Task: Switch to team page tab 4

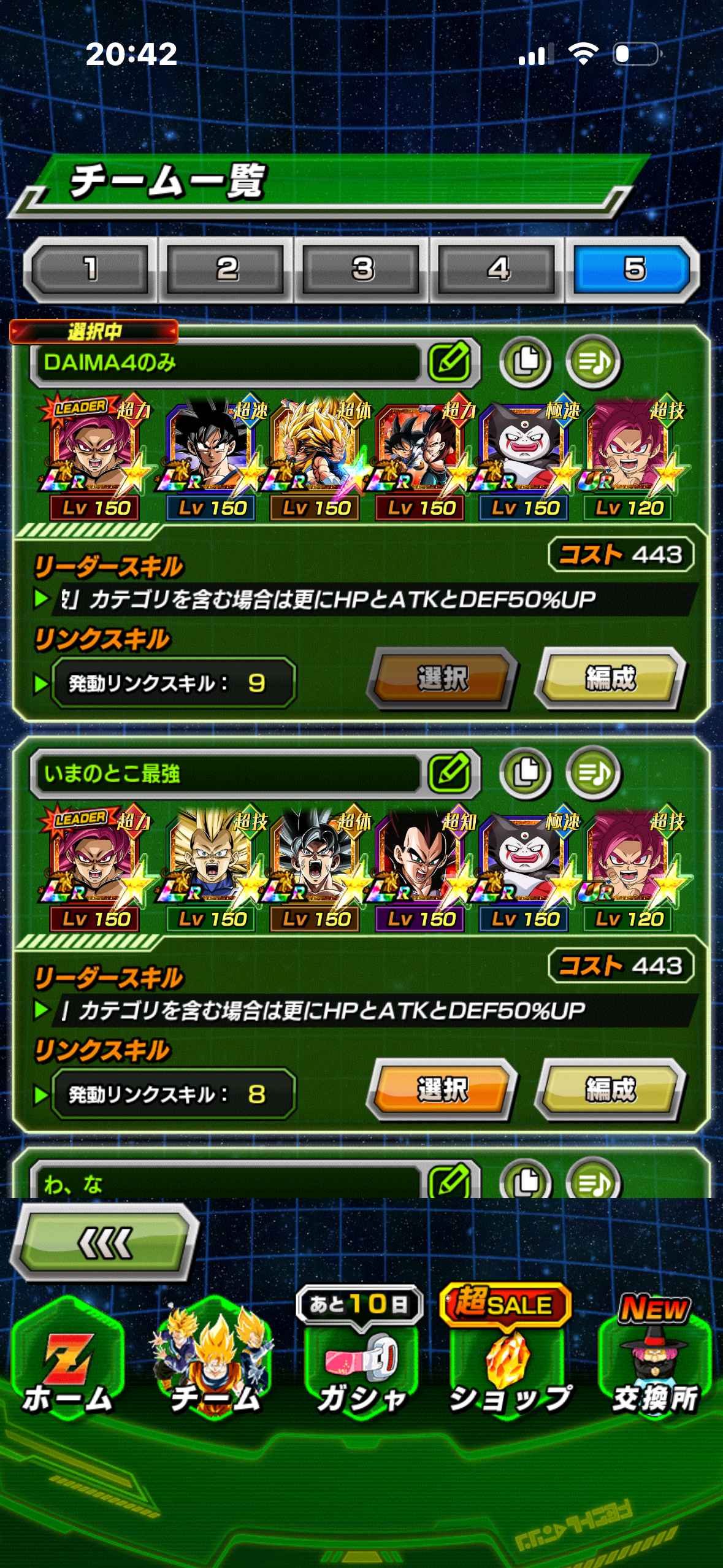Action: pos(498,269)
